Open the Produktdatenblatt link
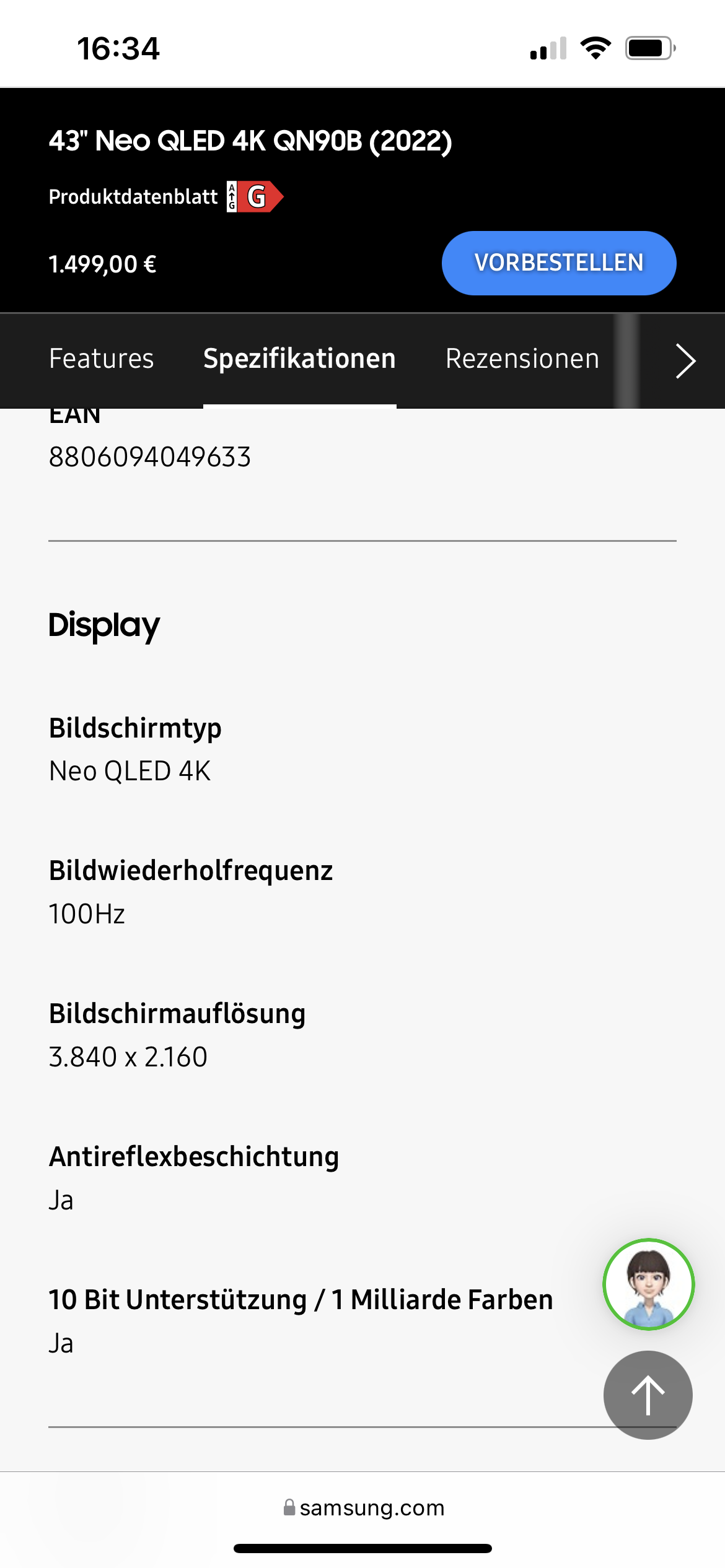The width and height of the screenshot is (725, 1568). click(x=133, y=197)
